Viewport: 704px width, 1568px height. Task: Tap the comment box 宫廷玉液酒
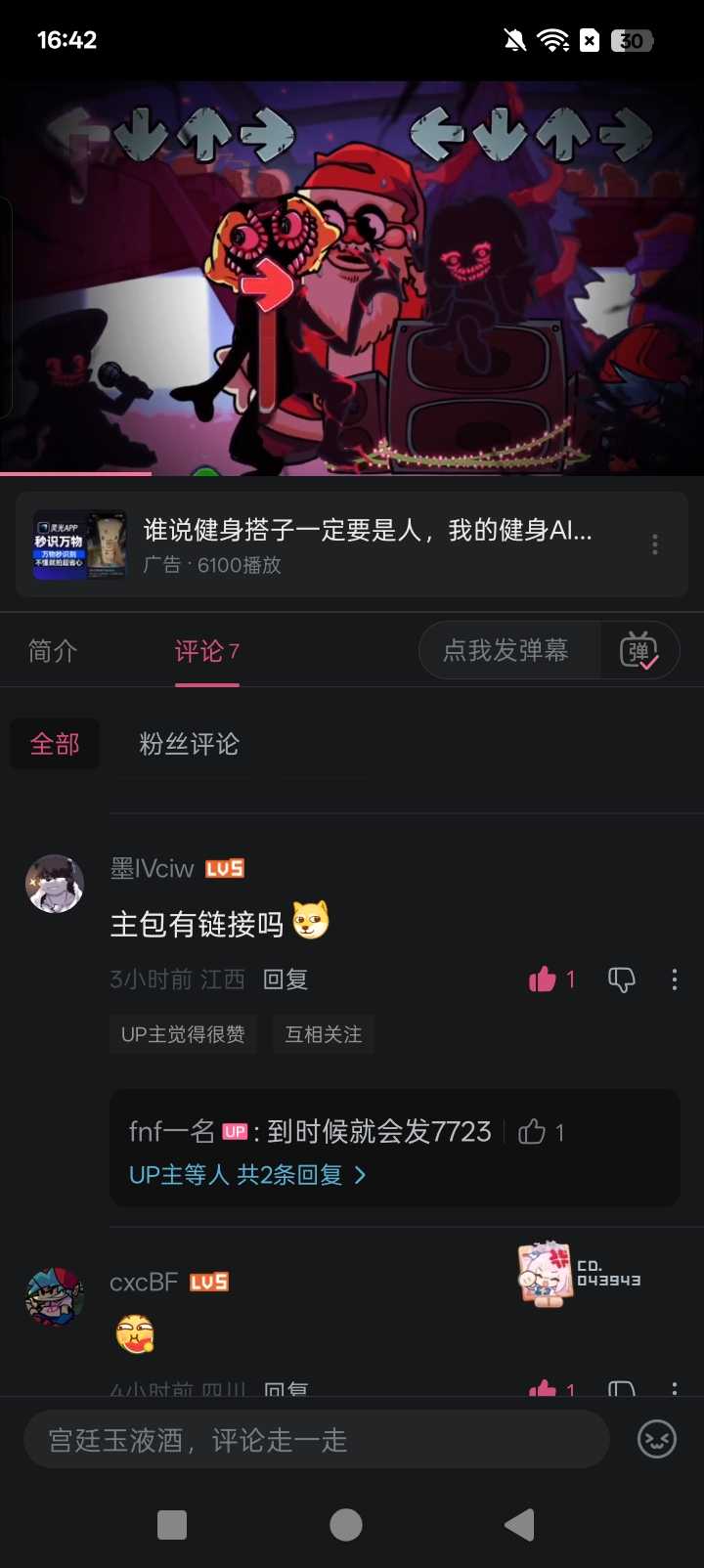[317, 1440]
